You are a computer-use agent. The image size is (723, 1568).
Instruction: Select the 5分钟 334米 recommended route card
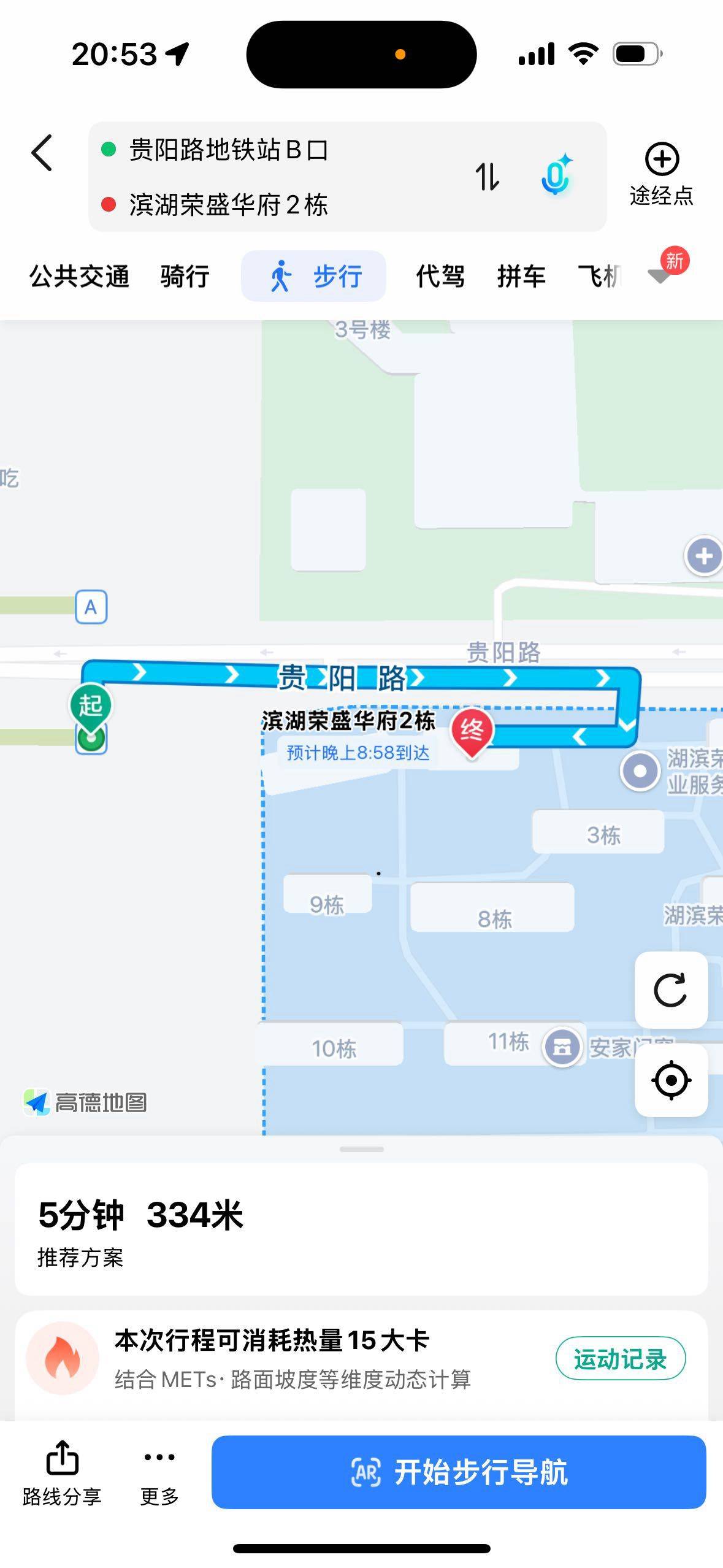point(361,1229)
